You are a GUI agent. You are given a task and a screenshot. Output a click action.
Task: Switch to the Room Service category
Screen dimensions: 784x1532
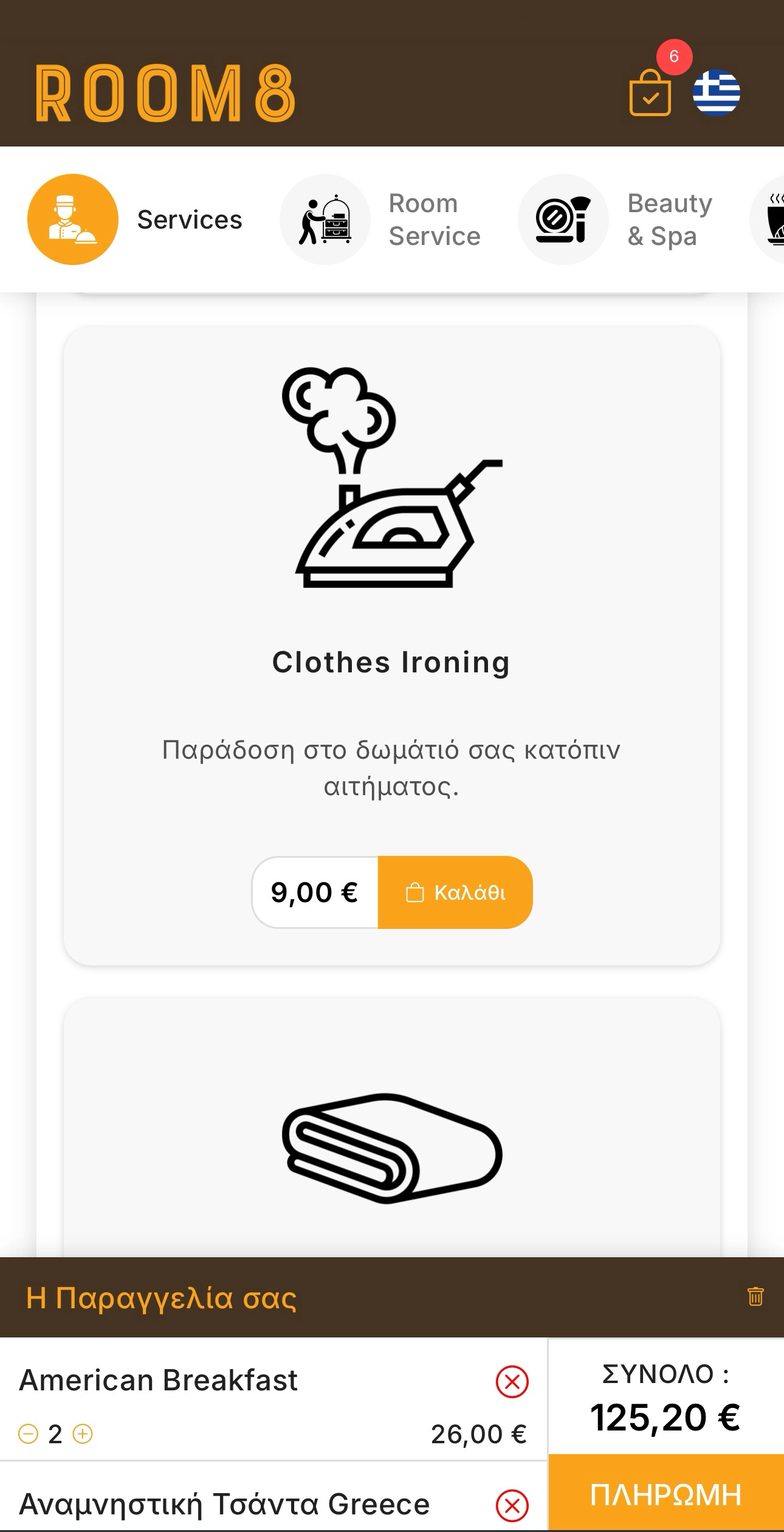tap(380, 219)
